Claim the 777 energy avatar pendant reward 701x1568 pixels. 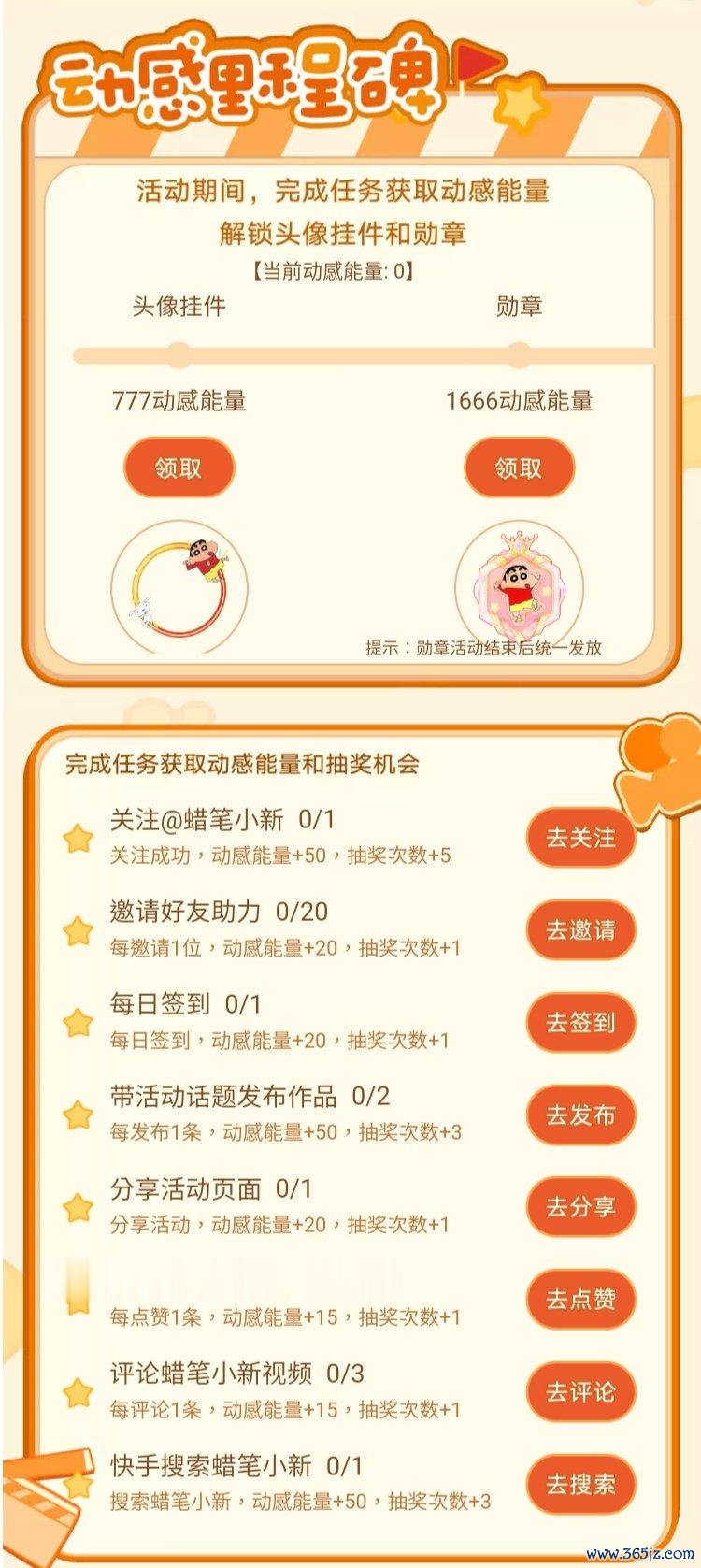(178, 468)
